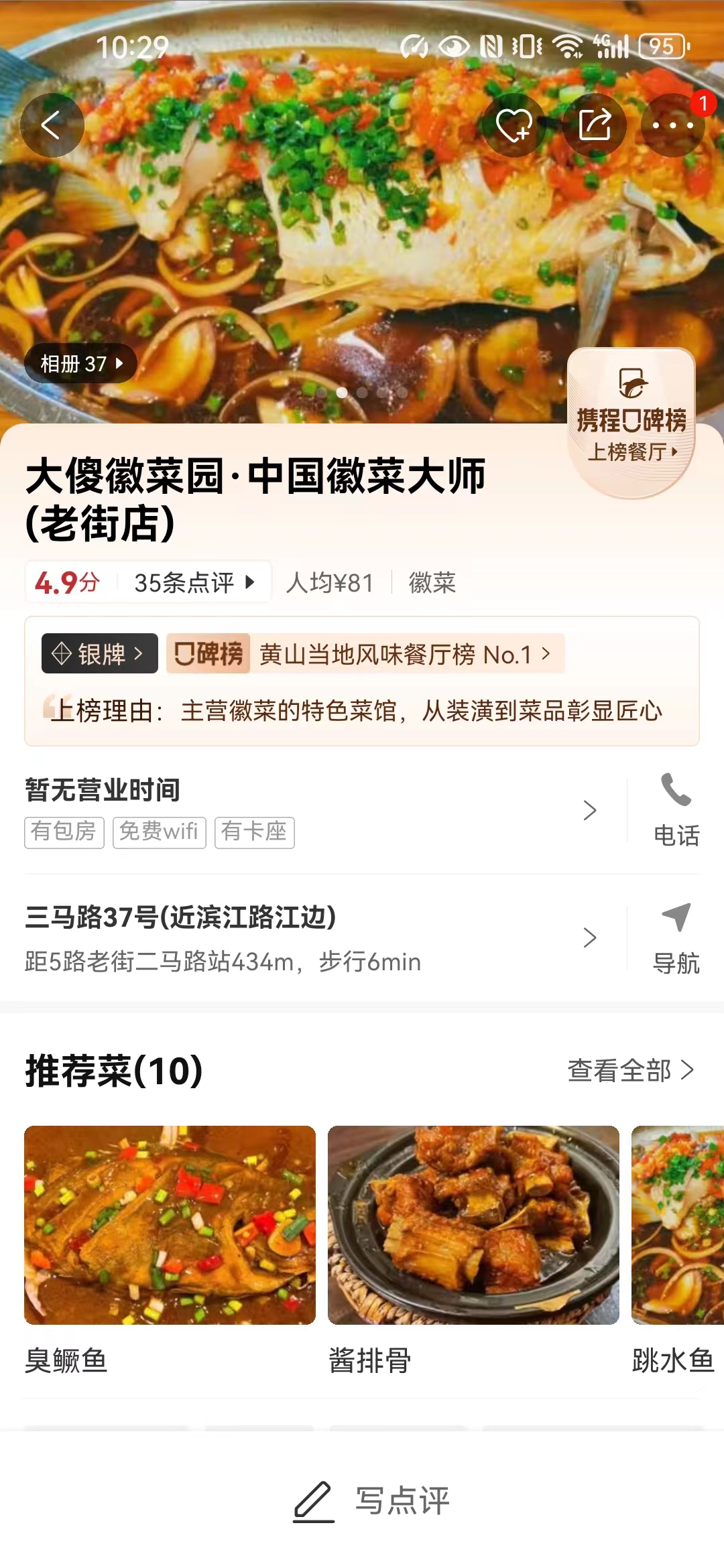Screen dimensions: 724x1568
Task: Share this restaurant page
Action: (x=594, y=125)
